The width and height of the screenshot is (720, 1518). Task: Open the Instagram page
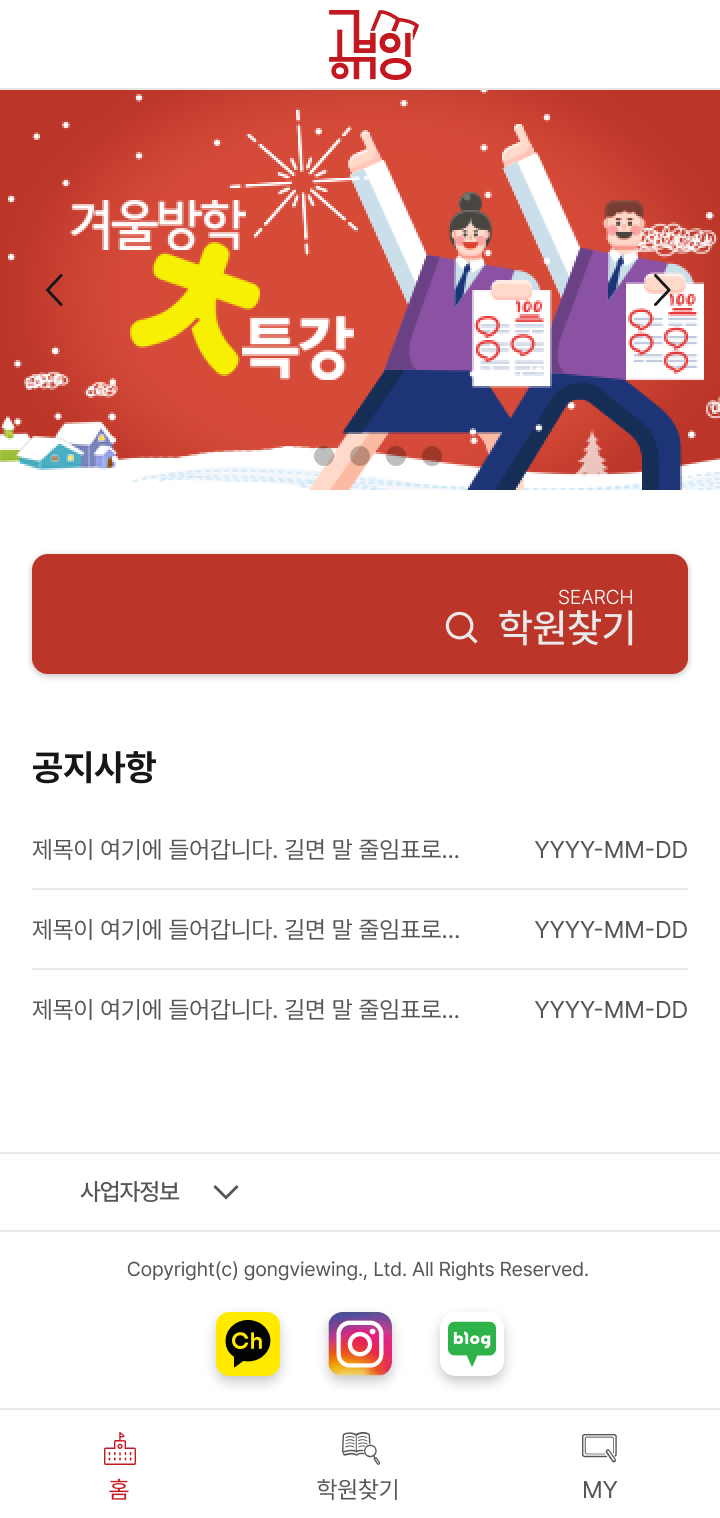(360, 1344)
